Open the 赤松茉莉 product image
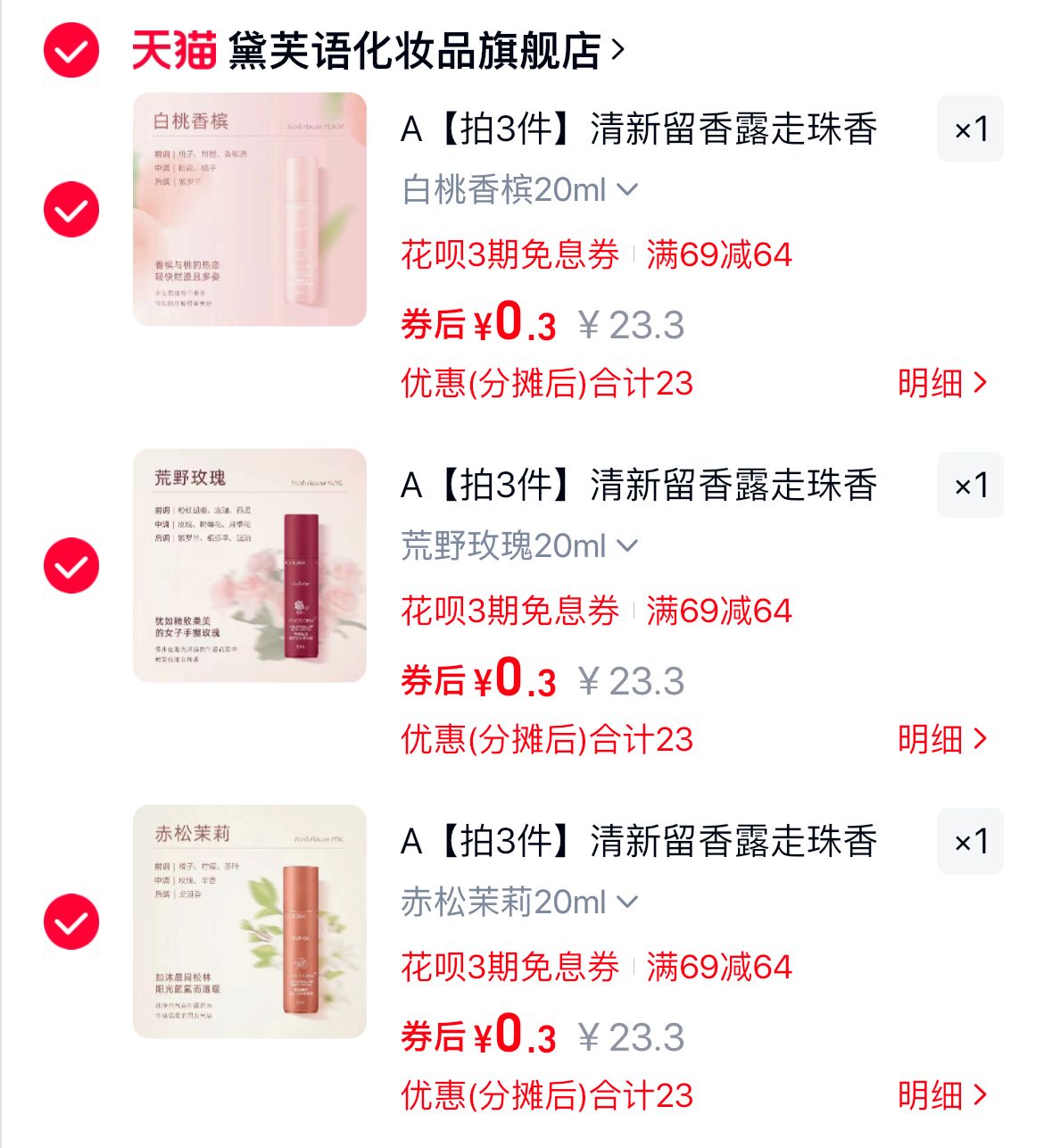 [x=250, y=922]
